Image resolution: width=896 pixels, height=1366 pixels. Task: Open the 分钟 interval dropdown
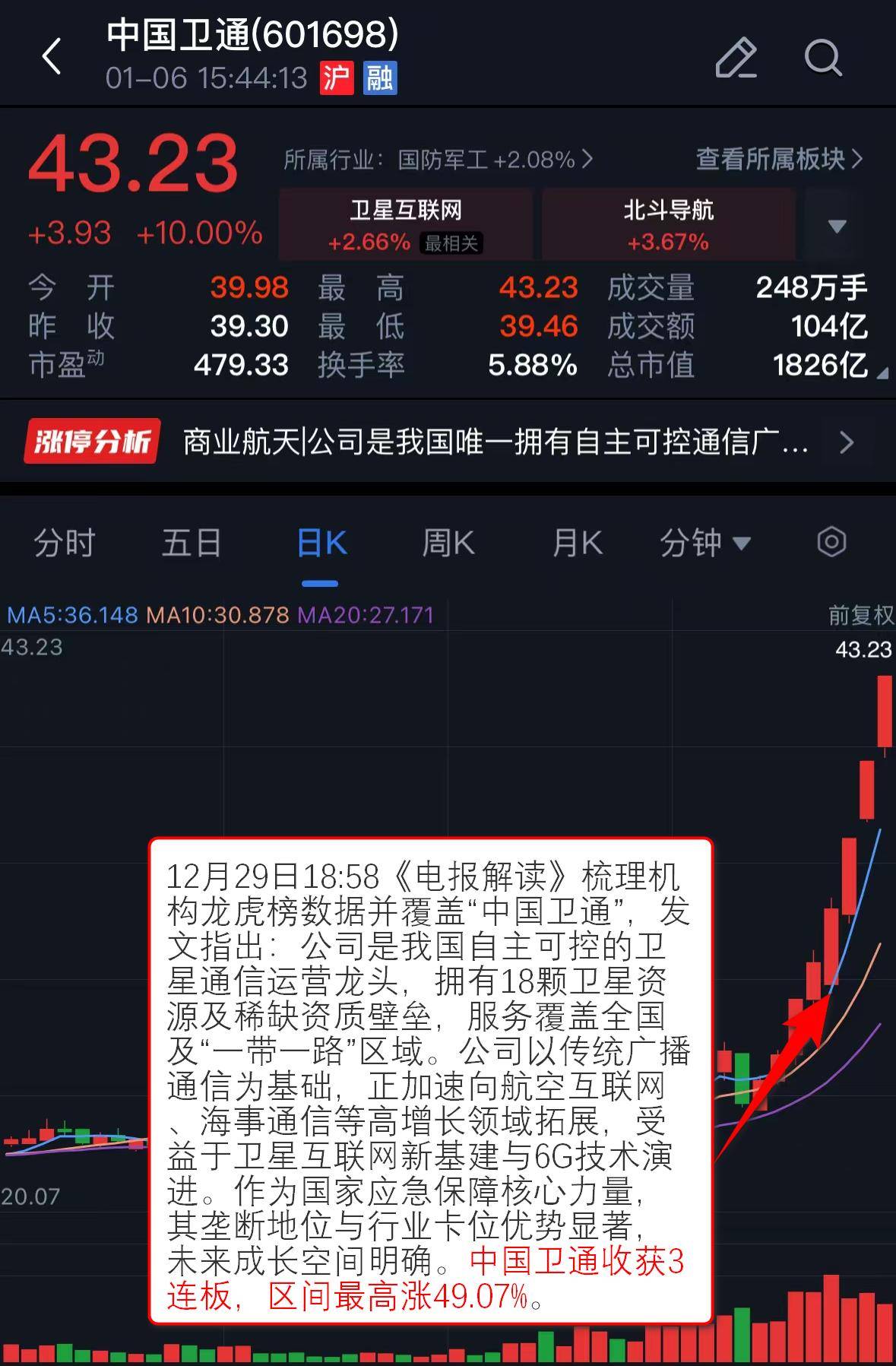(x=704, y=544)
